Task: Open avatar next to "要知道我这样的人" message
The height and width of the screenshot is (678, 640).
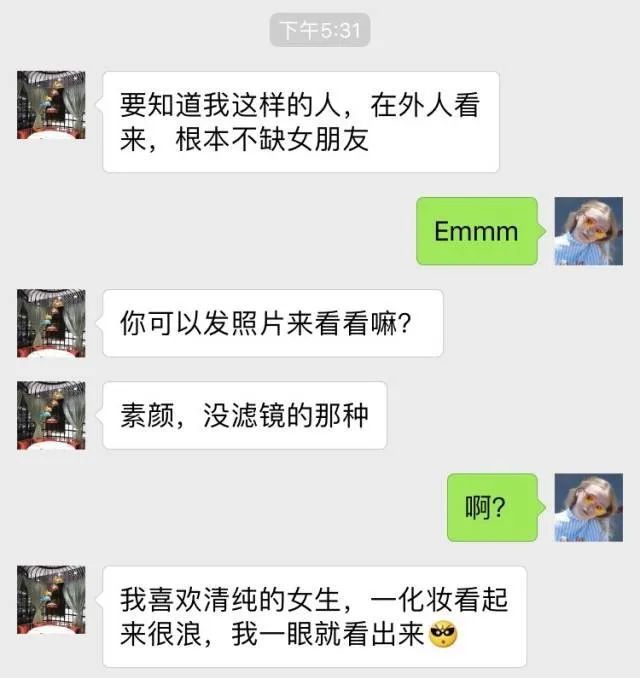Action: tap(51, 105)
